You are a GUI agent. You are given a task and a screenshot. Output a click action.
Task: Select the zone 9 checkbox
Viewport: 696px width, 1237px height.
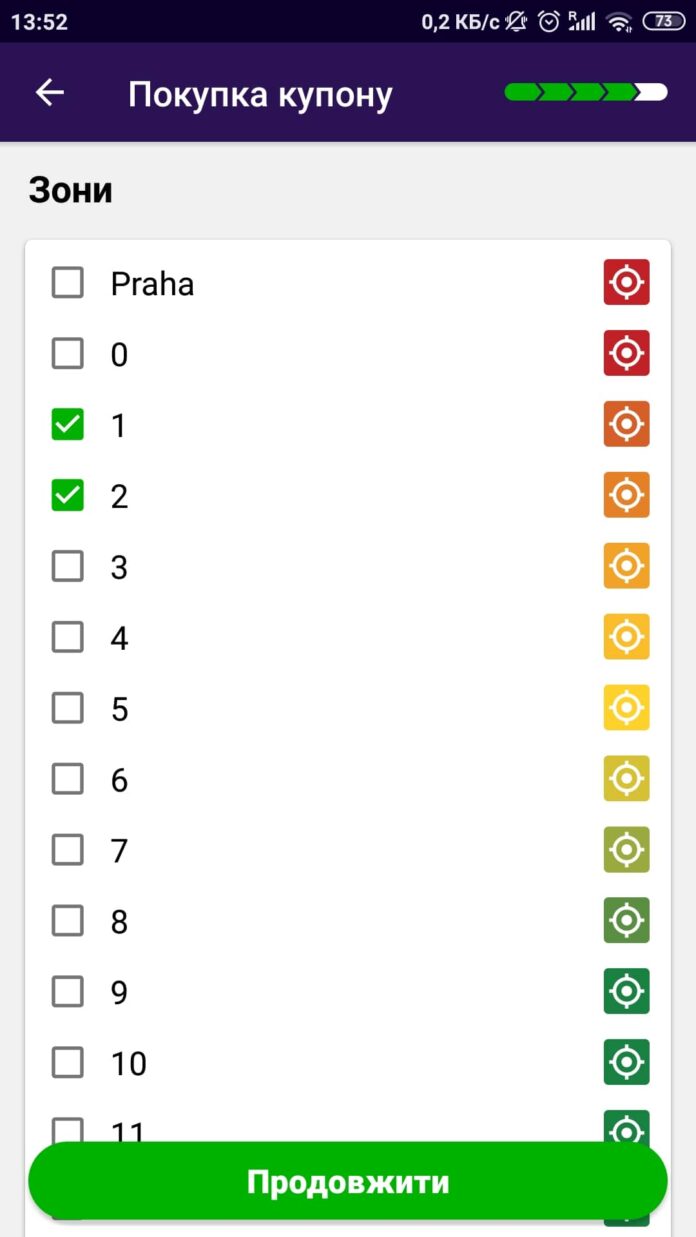[68, 993]
